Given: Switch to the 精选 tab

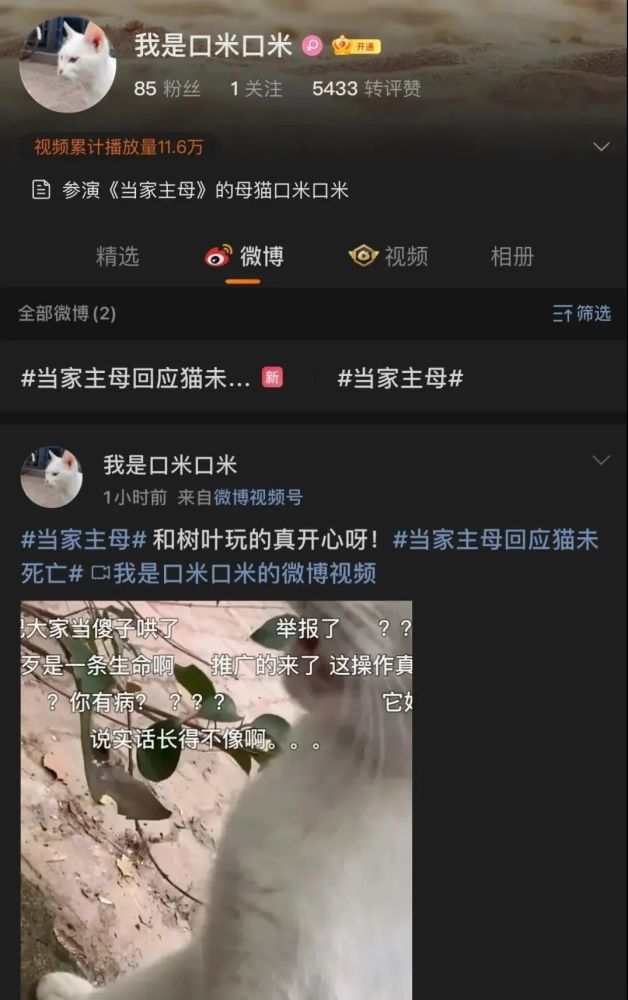Looking at the screenshot, I should [117, 256].
